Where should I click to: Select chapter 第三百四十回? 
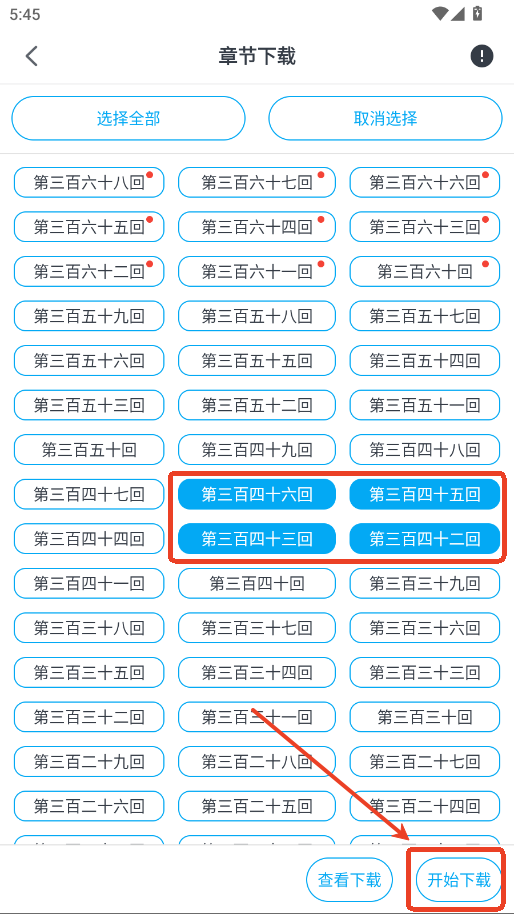(x=257, y=583)
